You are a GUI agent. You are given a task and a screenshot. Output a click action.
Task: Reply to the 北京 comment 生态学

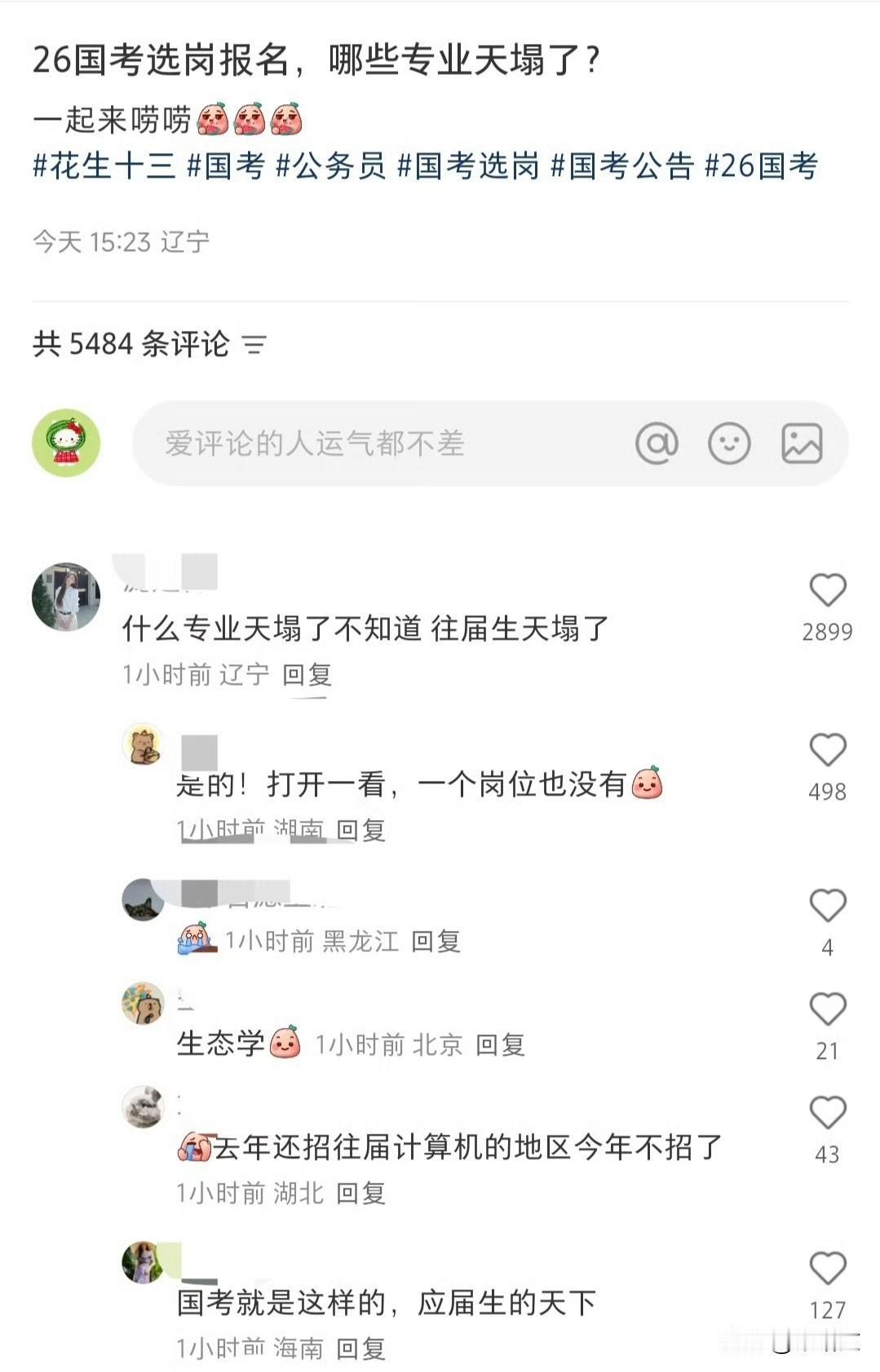[x=499, y=1045]
